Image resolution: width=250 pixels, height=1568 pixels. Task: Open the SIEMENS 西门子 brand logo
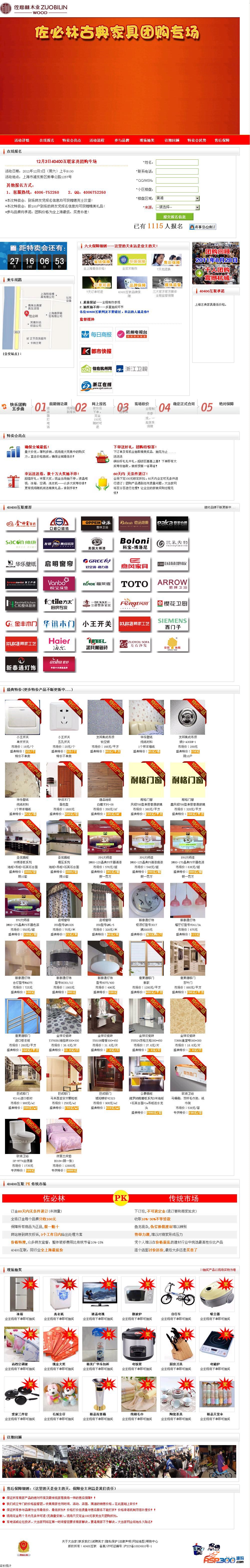pyautogui.click(x=172, y=624)
